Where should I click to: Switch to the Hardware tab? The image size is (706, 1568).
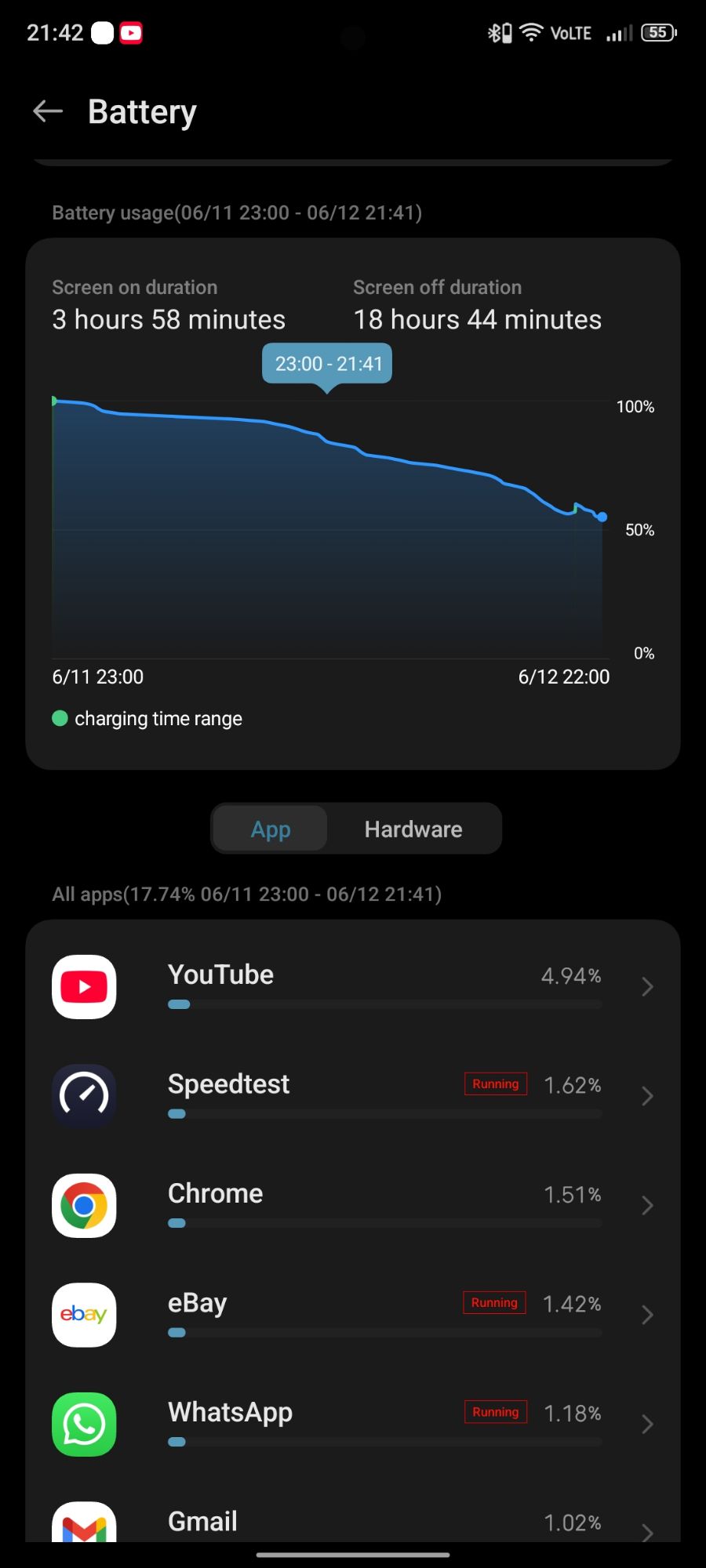pyautogui.click(x=413, y=829)
